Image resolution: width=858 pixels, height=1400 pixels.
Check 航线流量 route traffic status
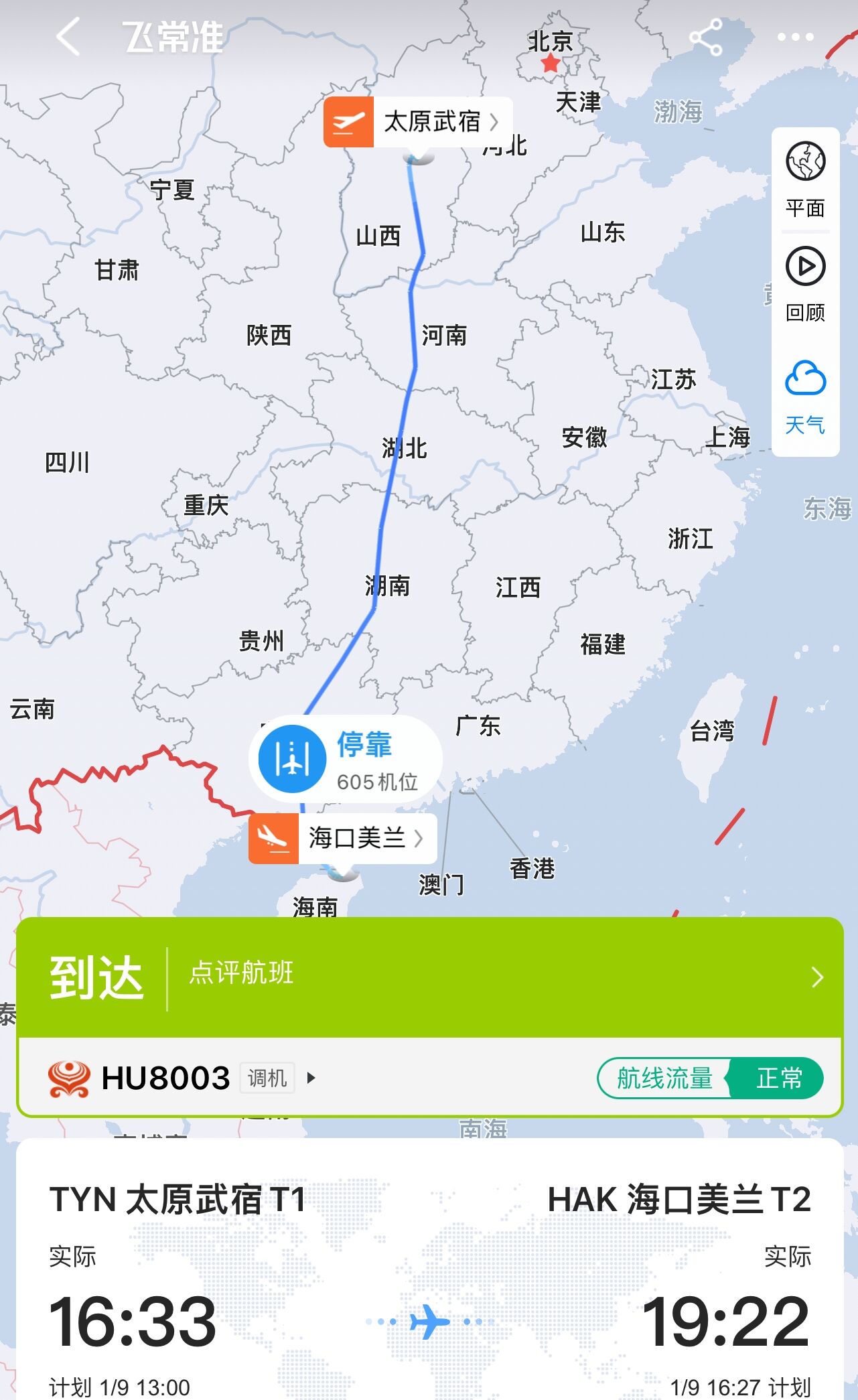coord(709,1078)
